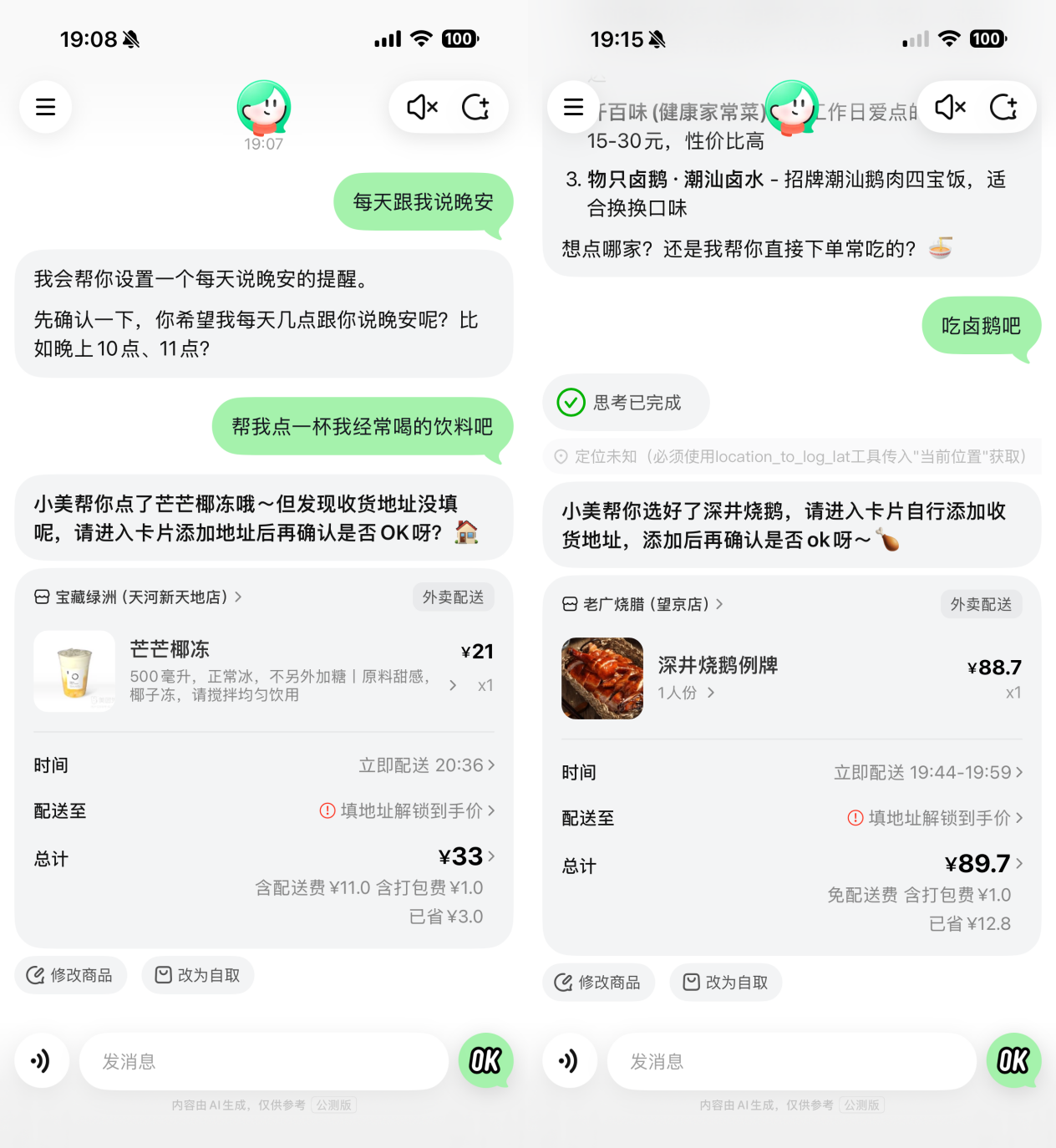The height and width of the screenshot is (1148, 1056).
Task: Toggle mute speaker icon on the 19:08 screen
Action: pyautogui.click(x=422, y=107)
